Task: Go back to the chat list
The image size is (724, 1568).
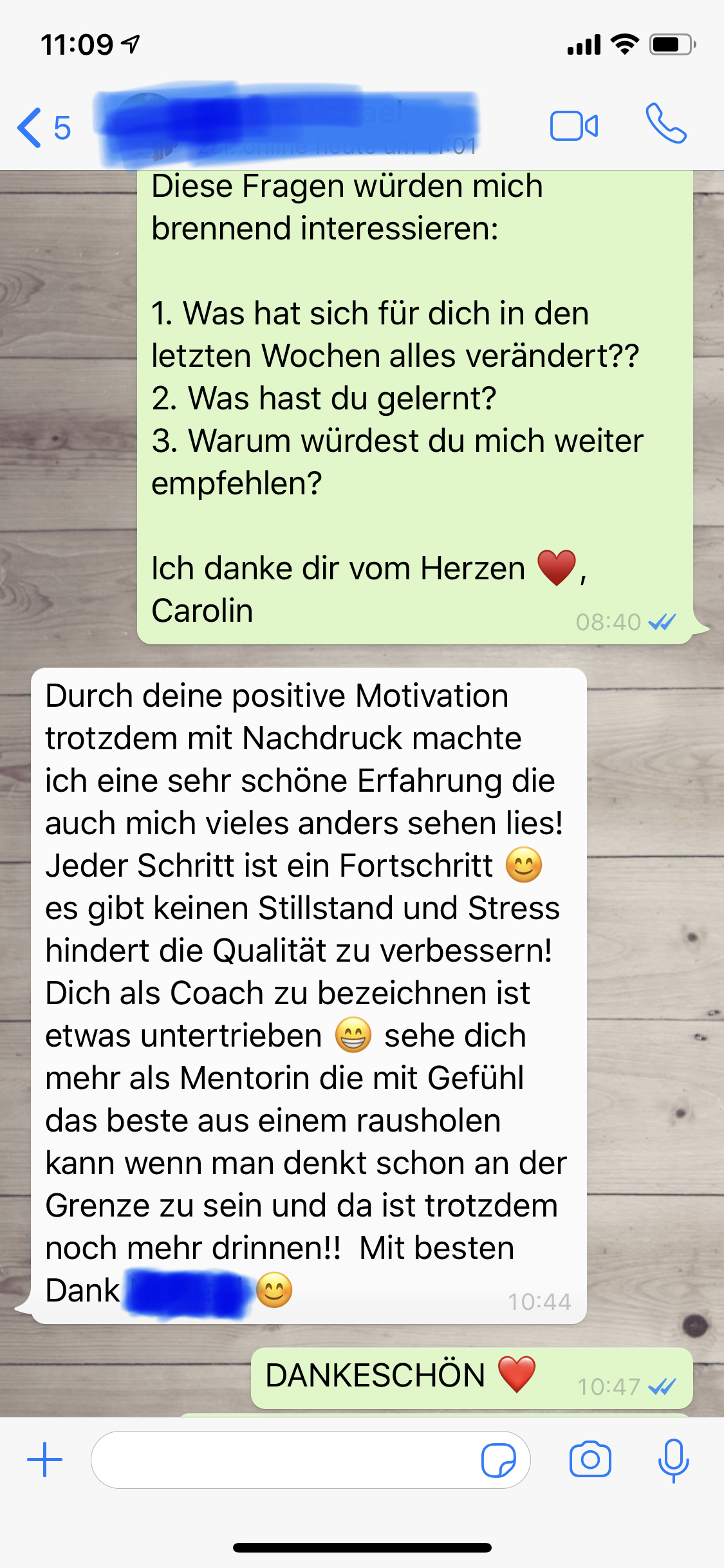Action: pos(42,127)
